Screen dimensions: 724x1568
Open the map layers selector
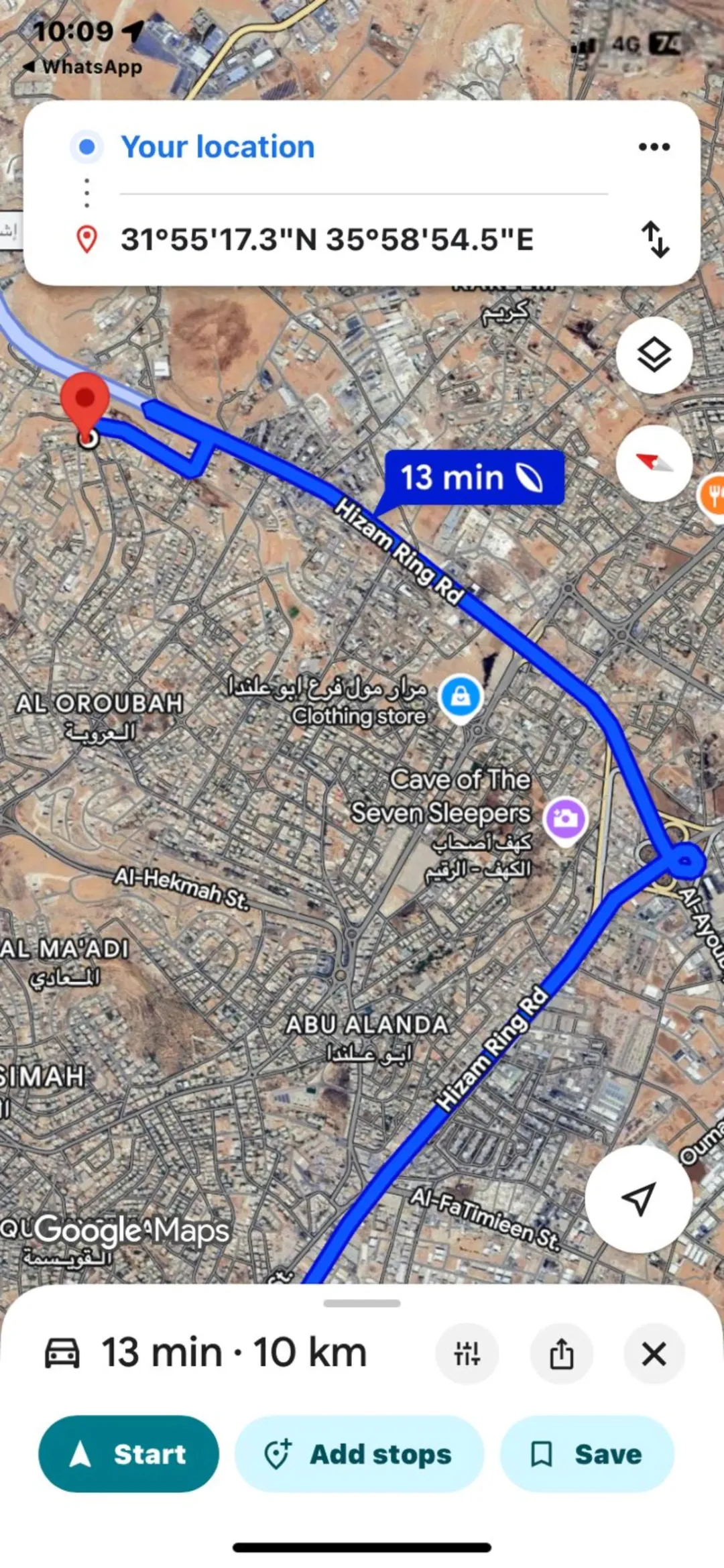(654, 355)
